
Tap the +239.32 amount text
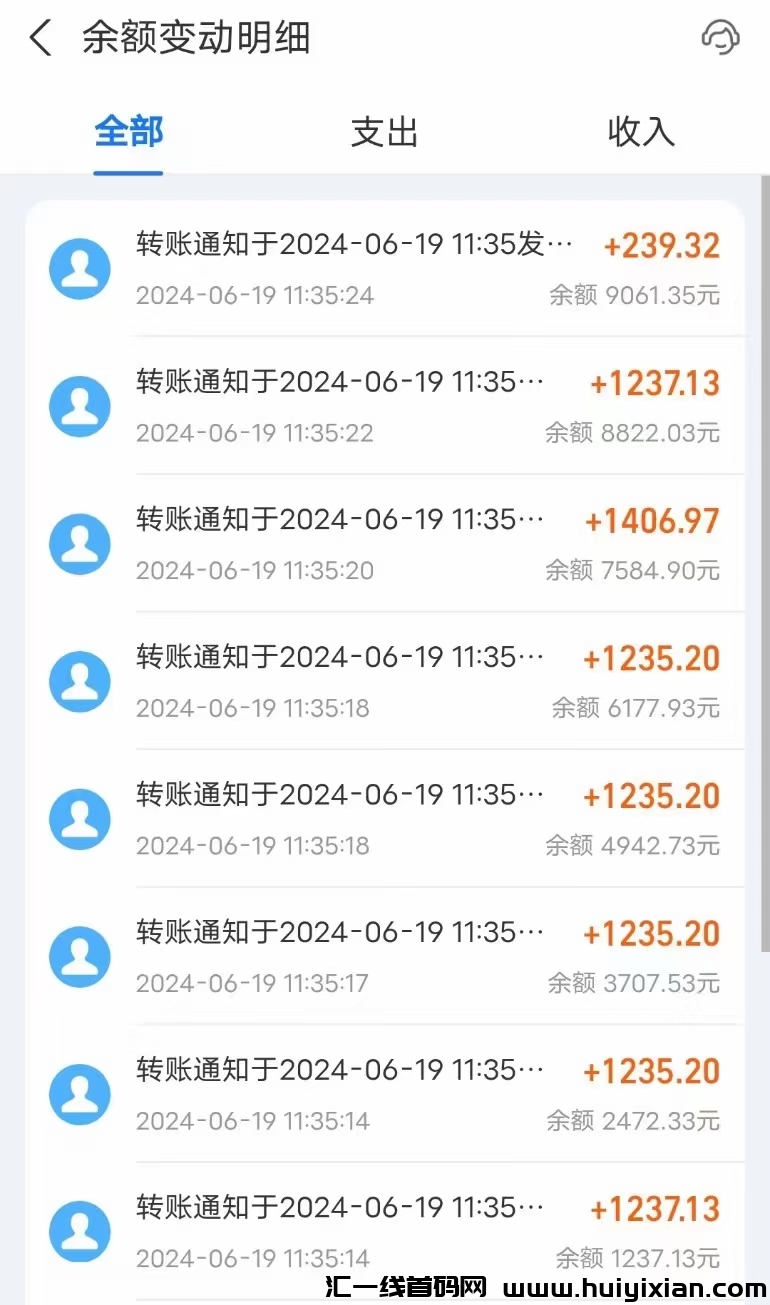[x=660, y=245]
